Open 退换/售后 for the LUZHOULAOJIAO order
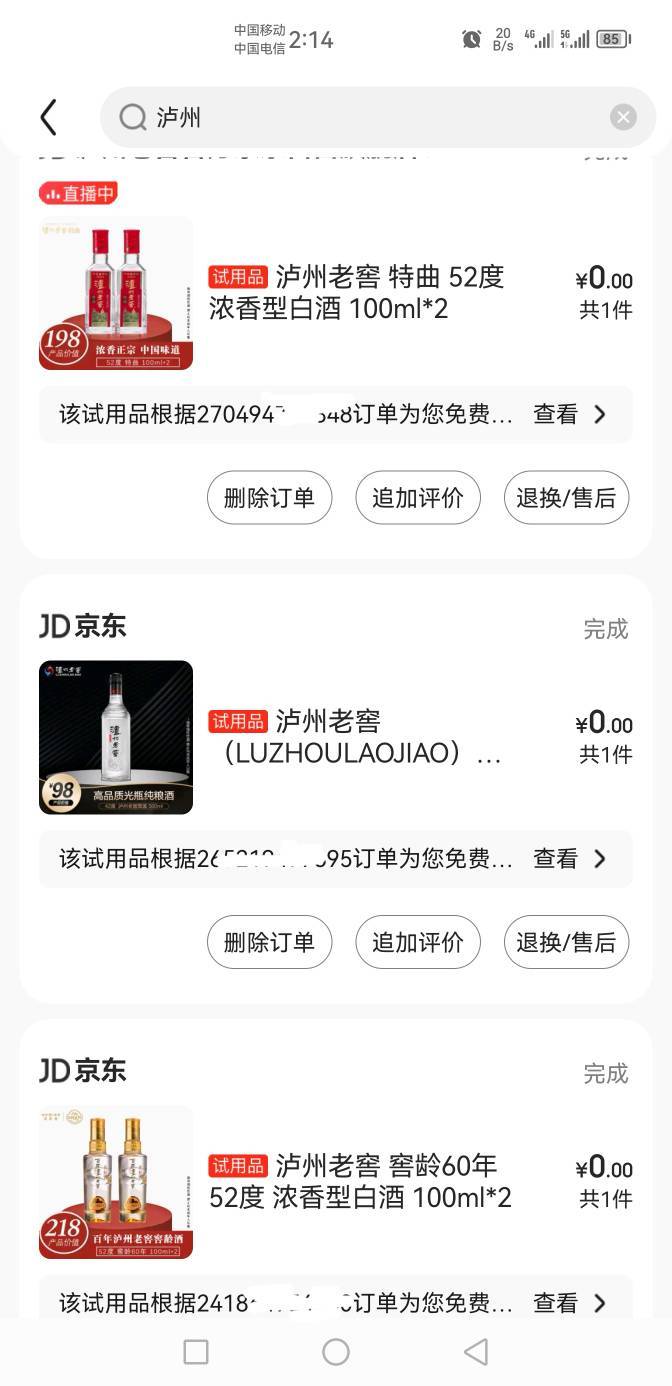Viewport: 672px width, 1386px height. point(566,942)
